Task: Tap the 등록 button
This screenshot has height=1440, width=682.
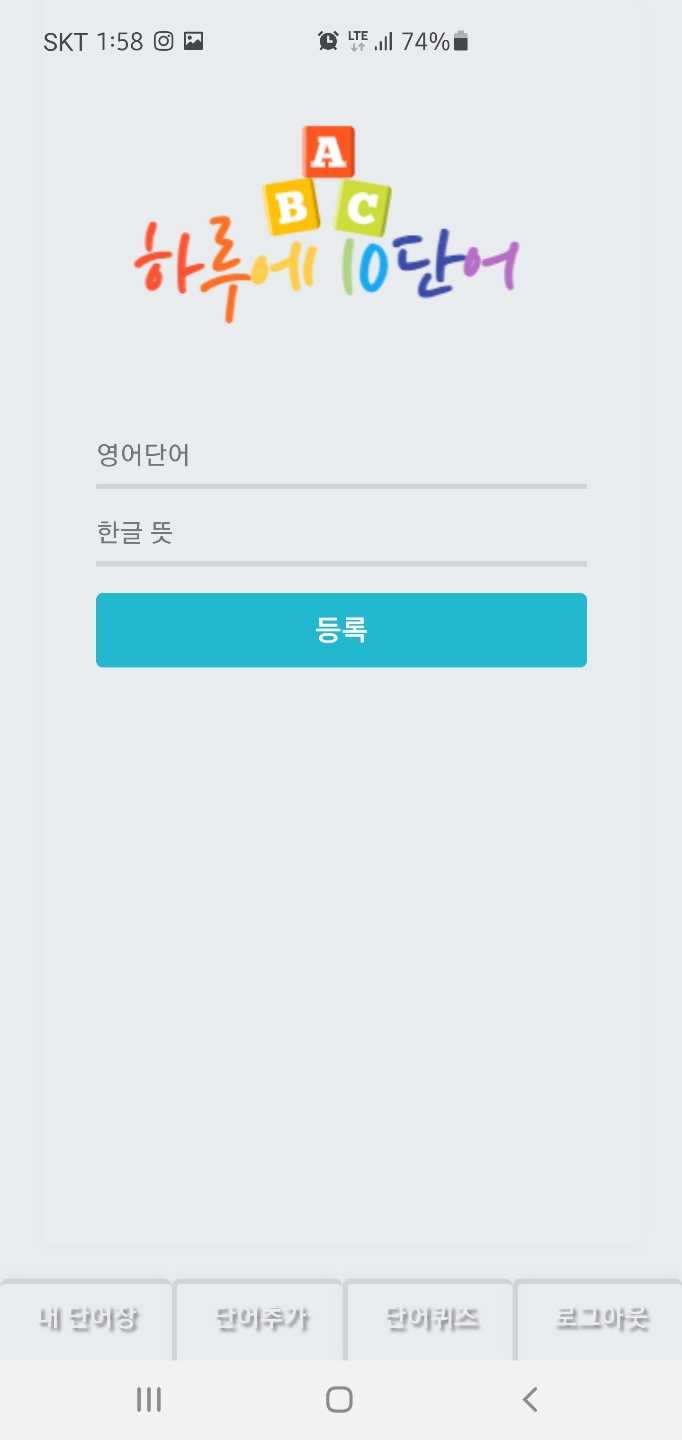Action: (x=341, y=630)
